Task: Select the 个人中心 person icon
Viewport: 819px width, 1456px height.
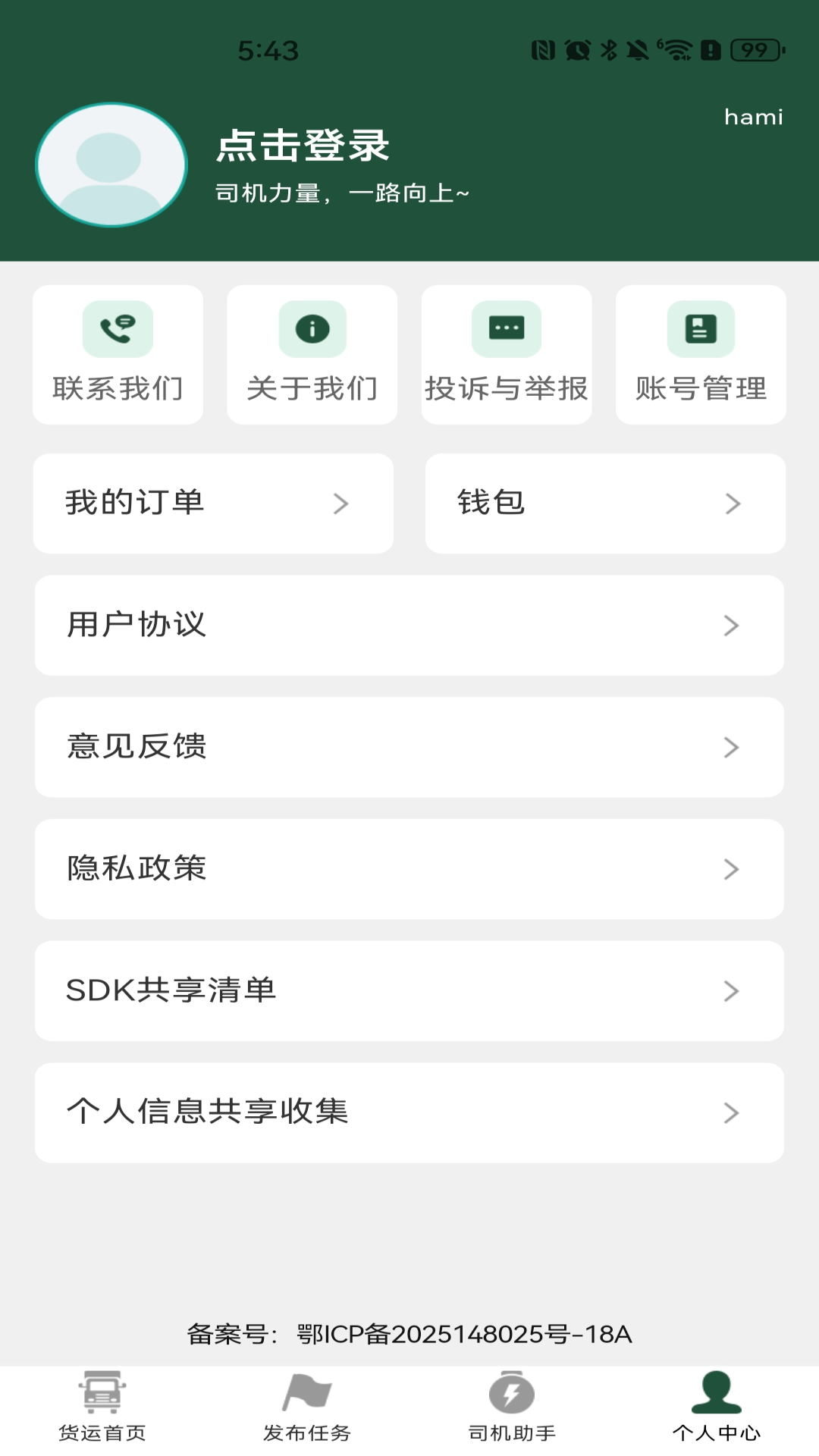Action: click(716, 1394)
